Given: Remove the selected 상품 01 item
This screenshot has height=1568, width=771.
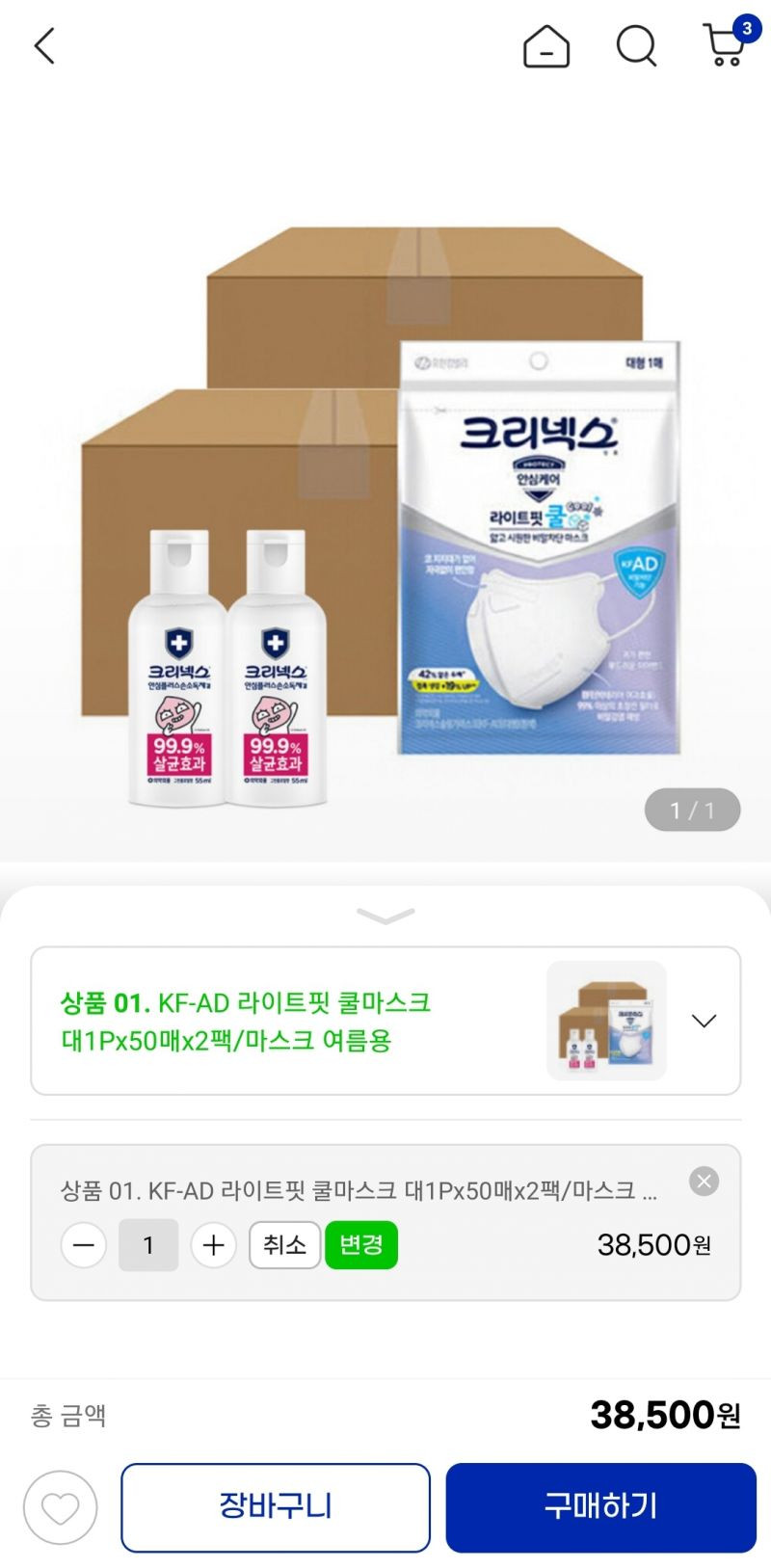Looking at the screenshot, I should [704, 1181].
